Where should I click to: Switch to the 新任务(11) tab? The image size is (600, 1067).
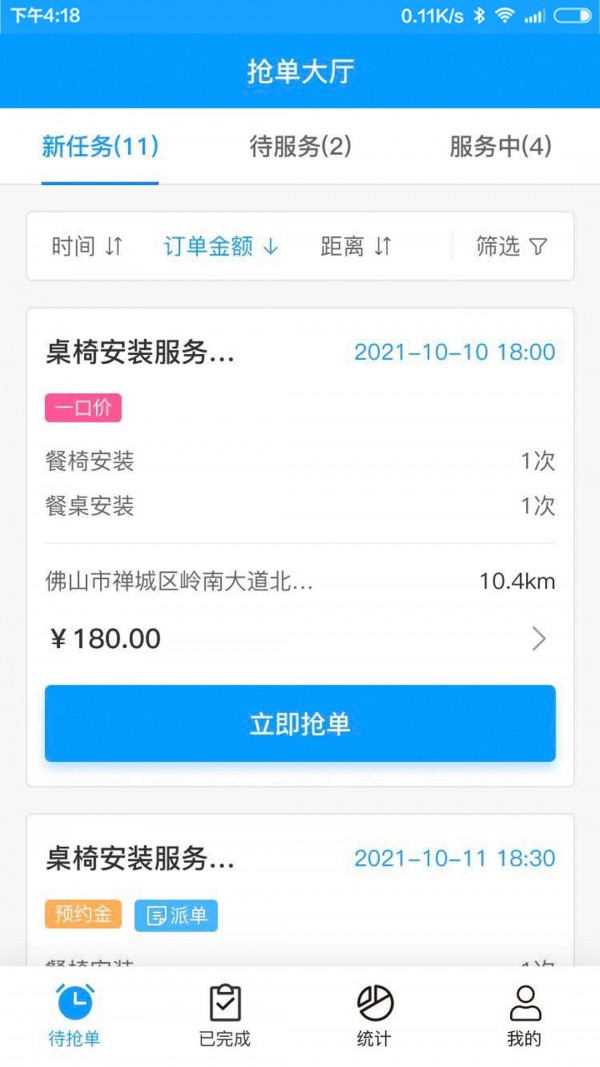click(x=100, y=147)
